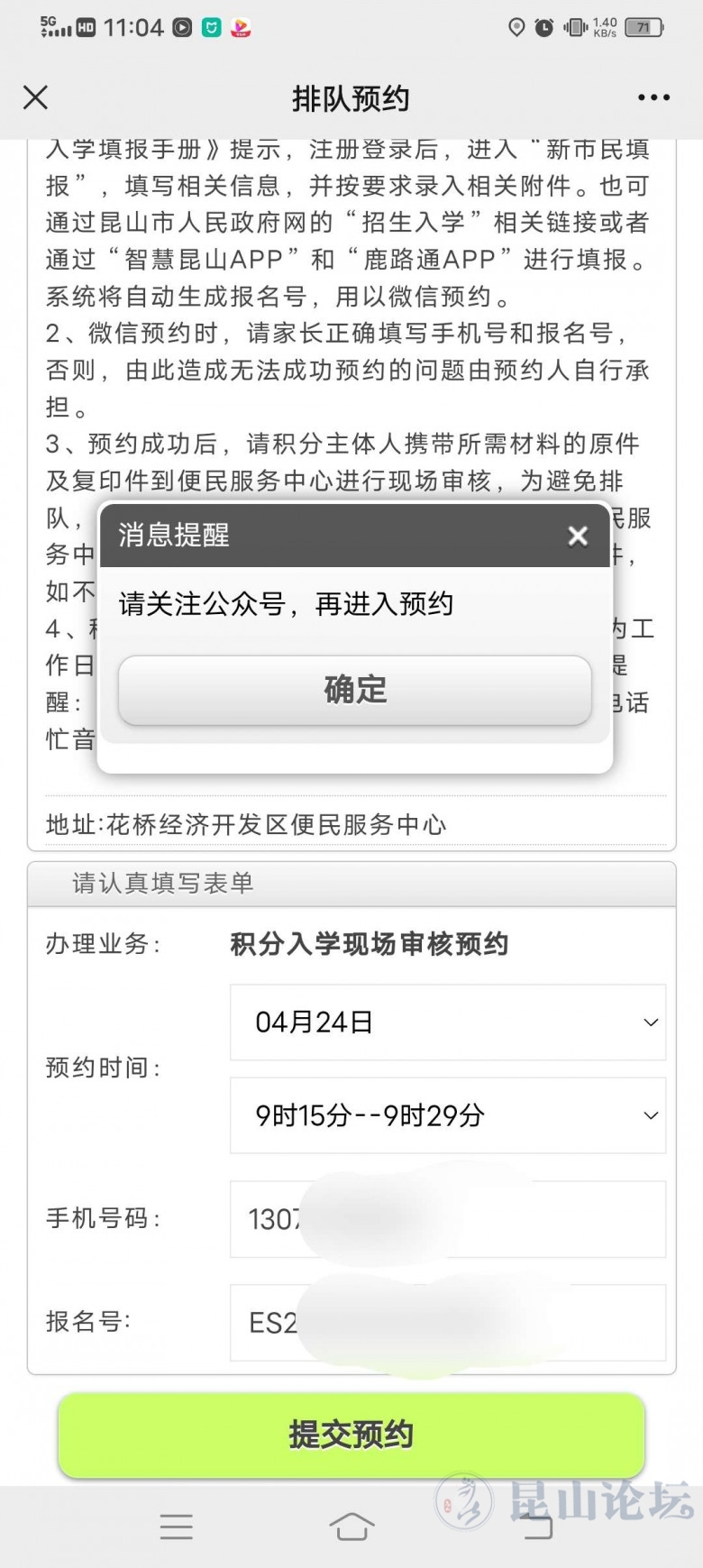
Task: Edit the 手机号码 phone number field
Action: pyautogui.click(x=448, y=1219)
